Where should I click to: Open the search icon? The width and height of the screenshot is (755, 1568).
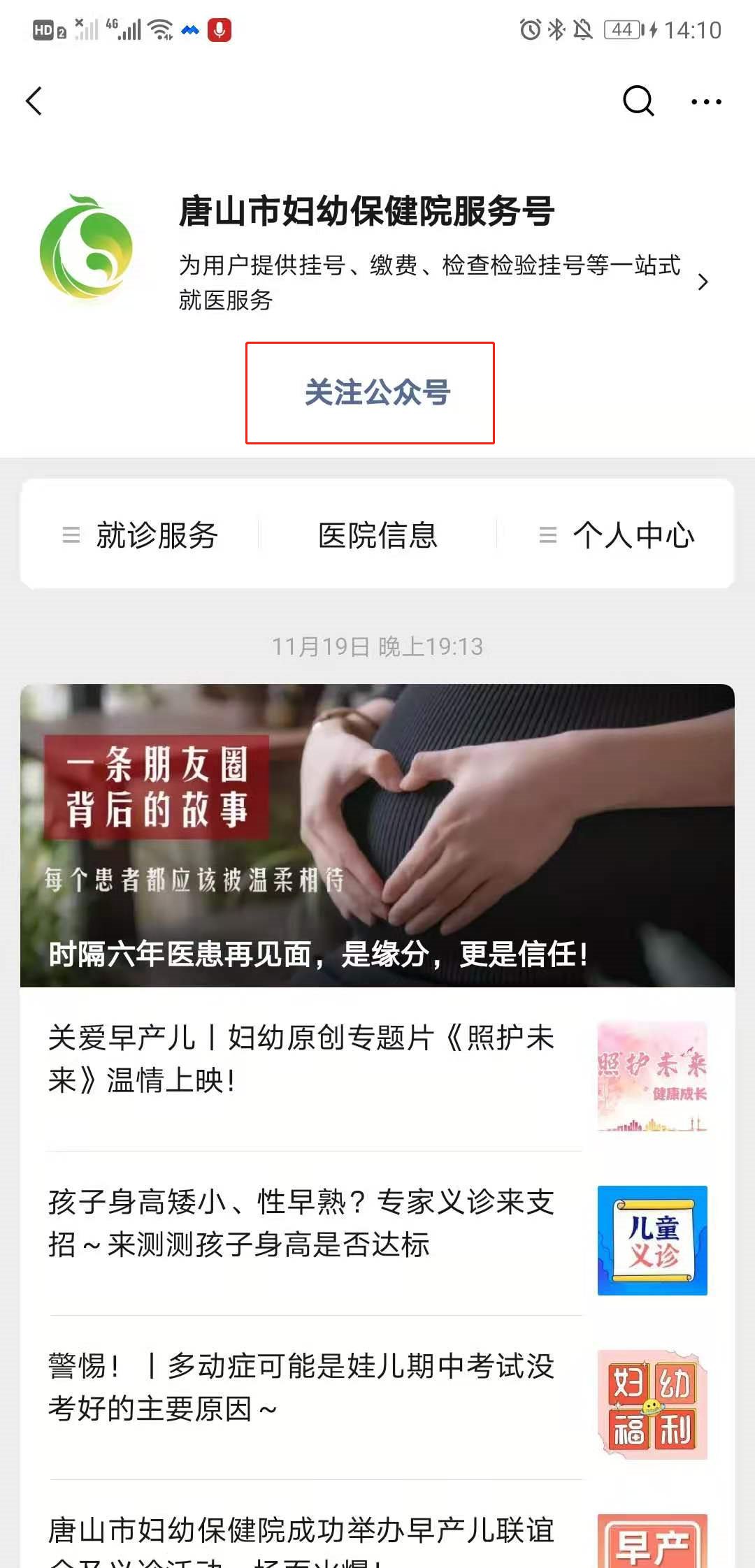638,101
